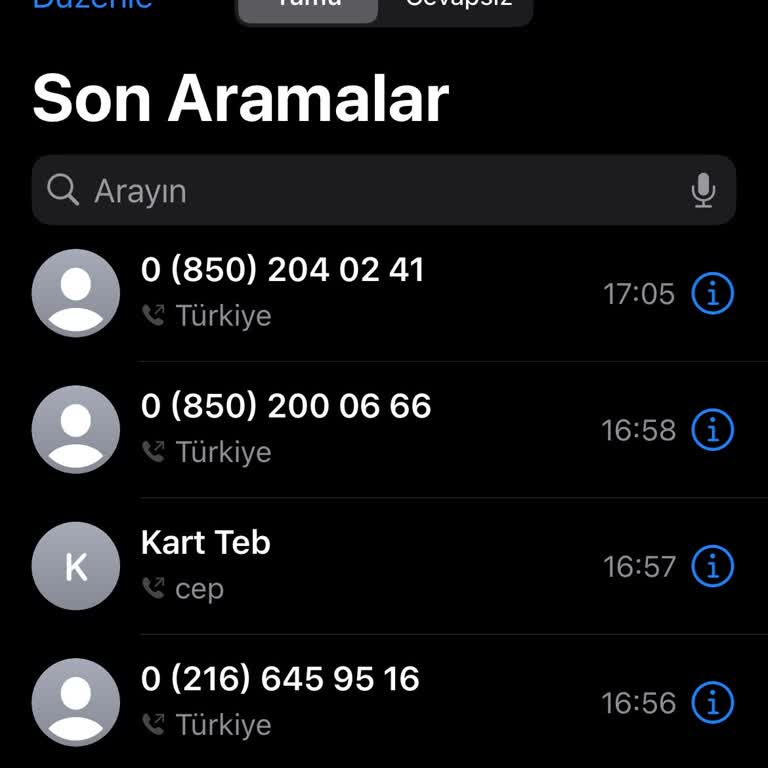Call the Kart Teb contact
Viewport: 768px width, 768px height.
coord(206,543)
